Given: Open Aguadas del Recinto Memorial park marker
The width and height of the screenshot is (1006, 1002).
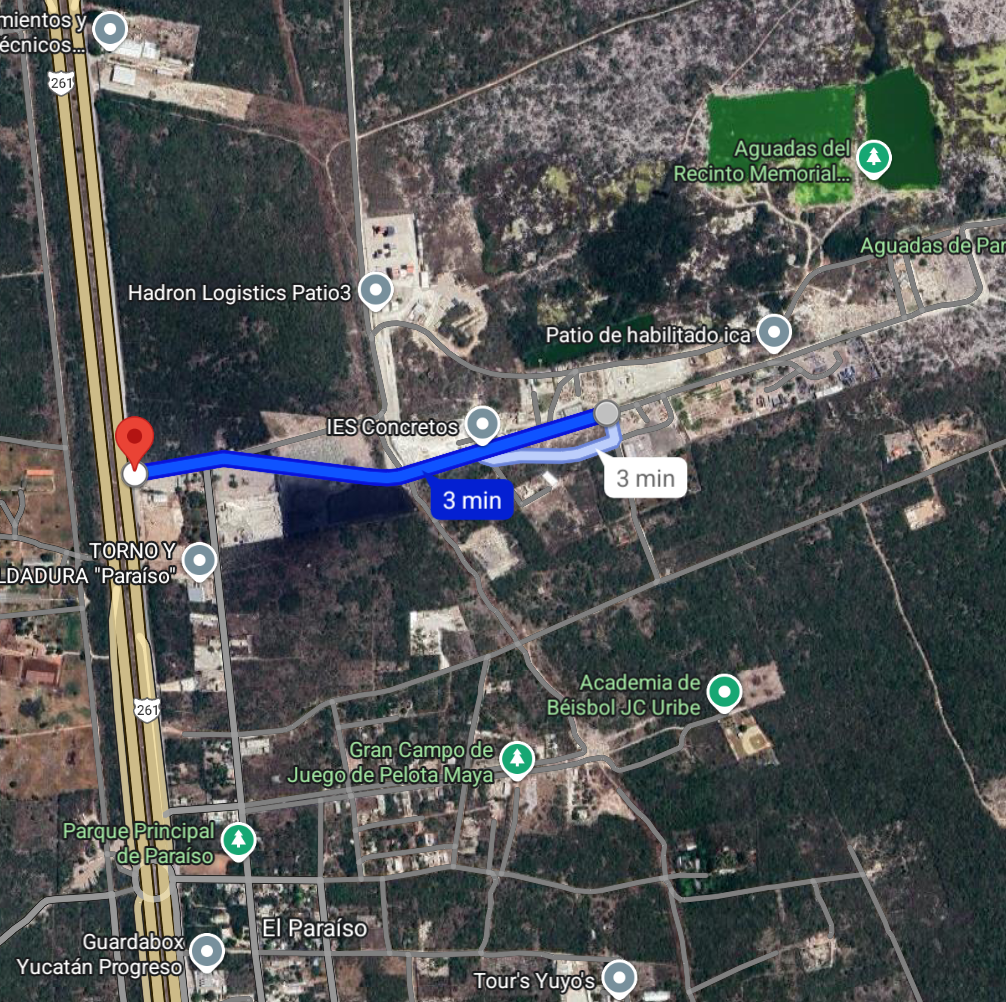Looking at the screenshot, I should pyautogui.click(x=874, y=157).
